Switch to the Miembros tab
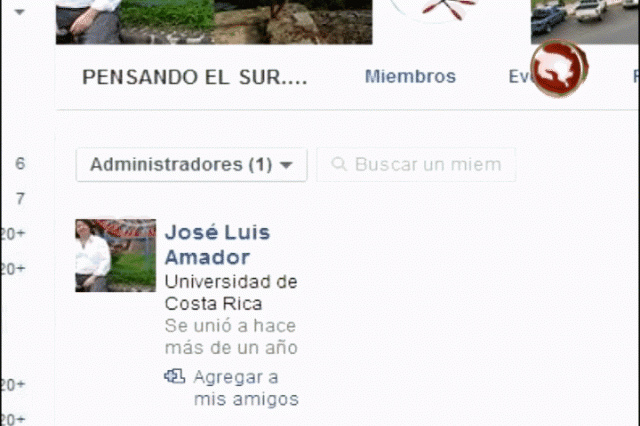640x426 pixels. (410, 77)
